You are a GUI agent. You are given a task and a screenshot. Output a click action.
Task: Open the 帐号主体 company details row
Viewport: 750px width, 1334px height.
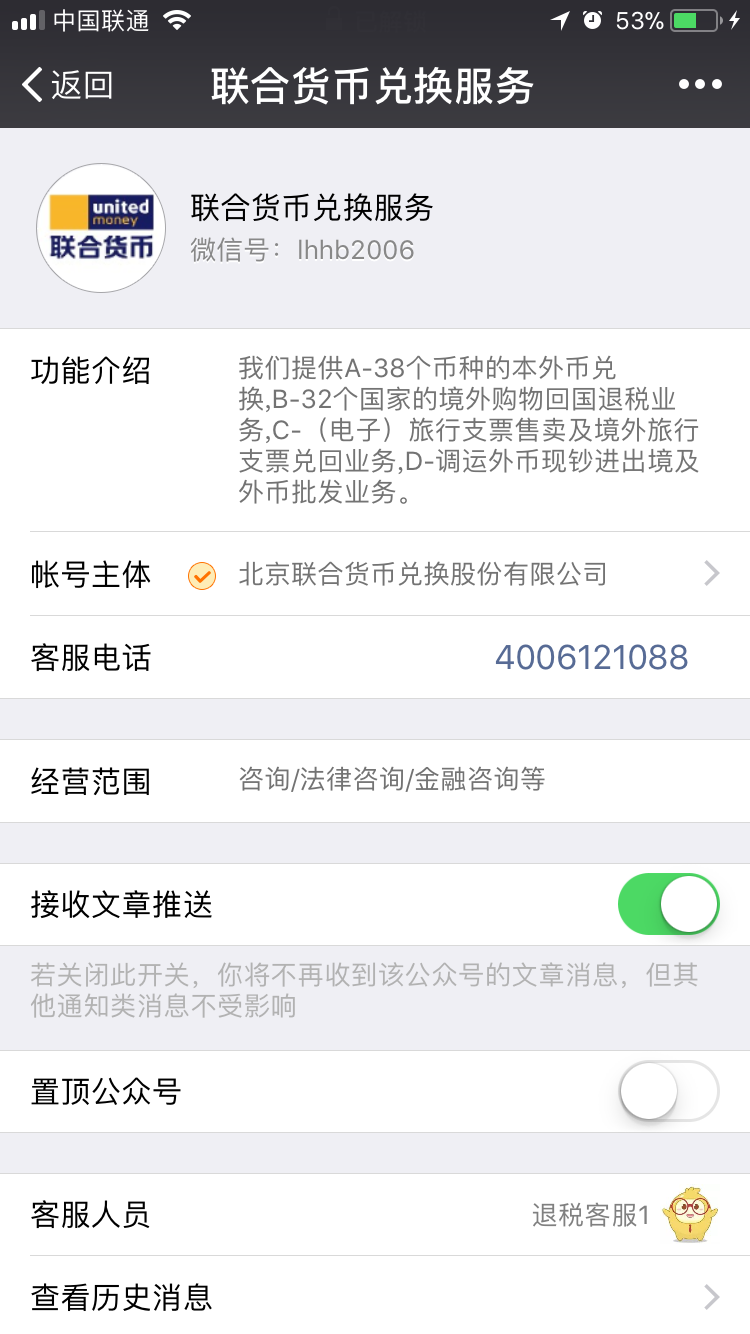click(375, 574)
